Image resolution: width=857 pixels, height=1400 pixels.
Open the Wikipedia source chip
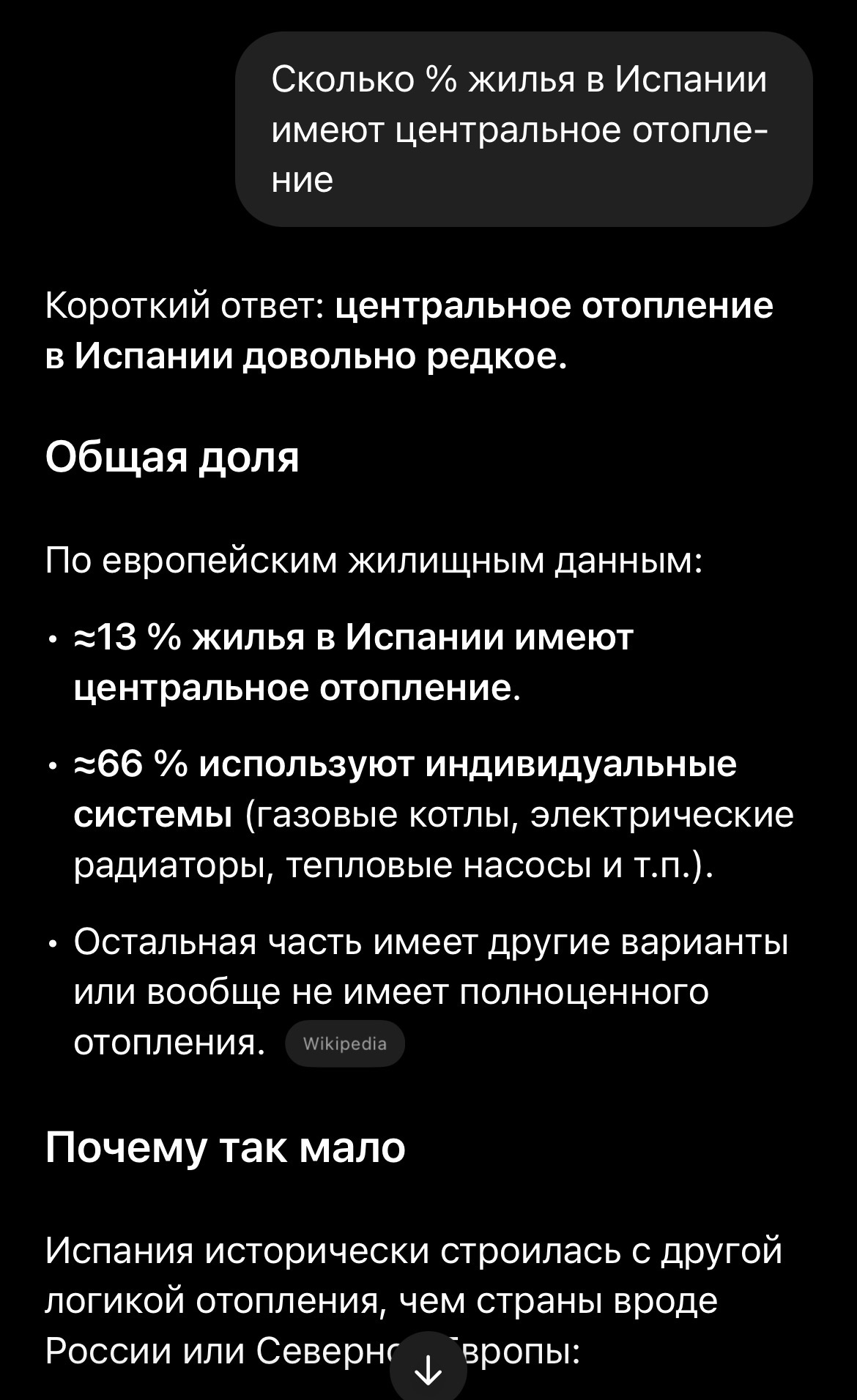pos(344,1043)
